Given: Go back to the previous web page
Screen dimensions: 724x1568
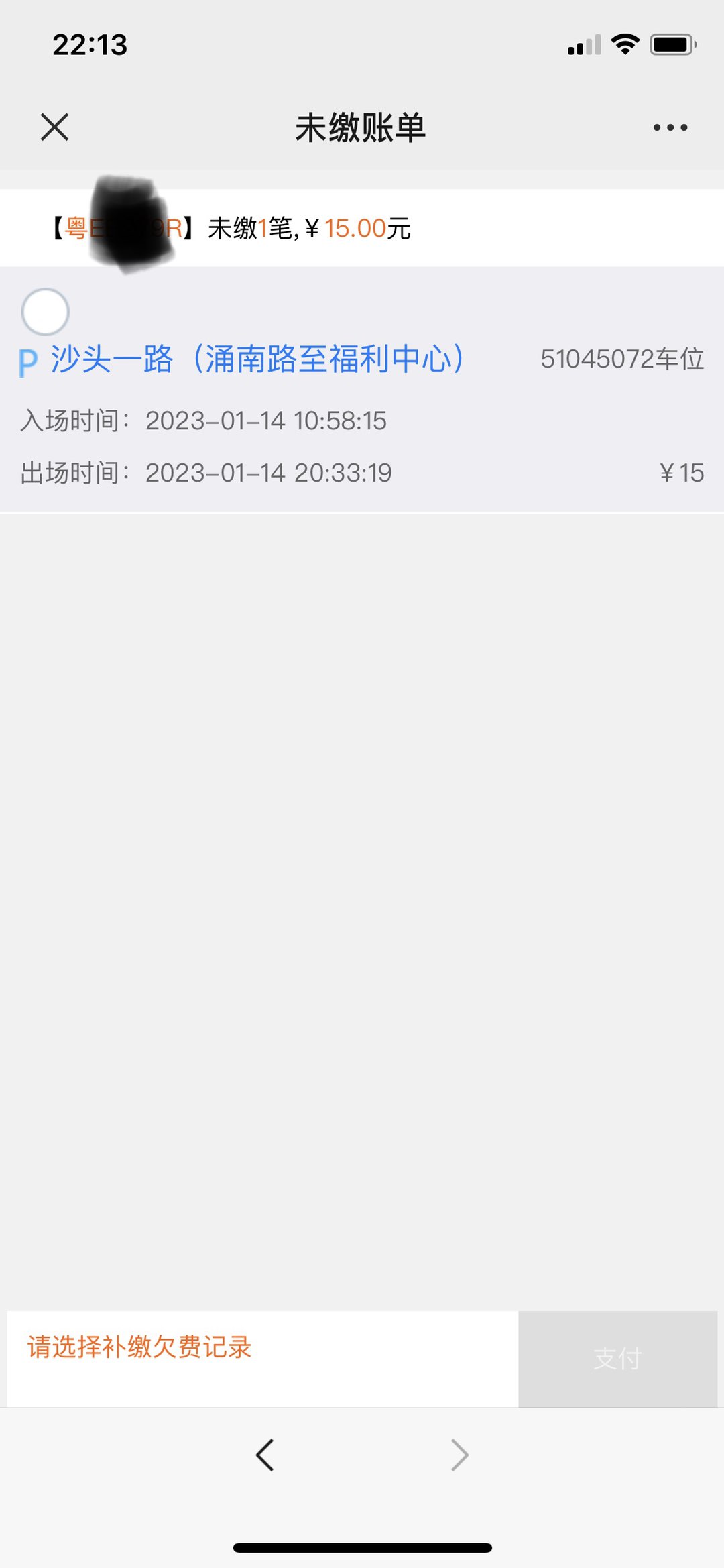Looking at the screenshot, I should click(265, 1455).
